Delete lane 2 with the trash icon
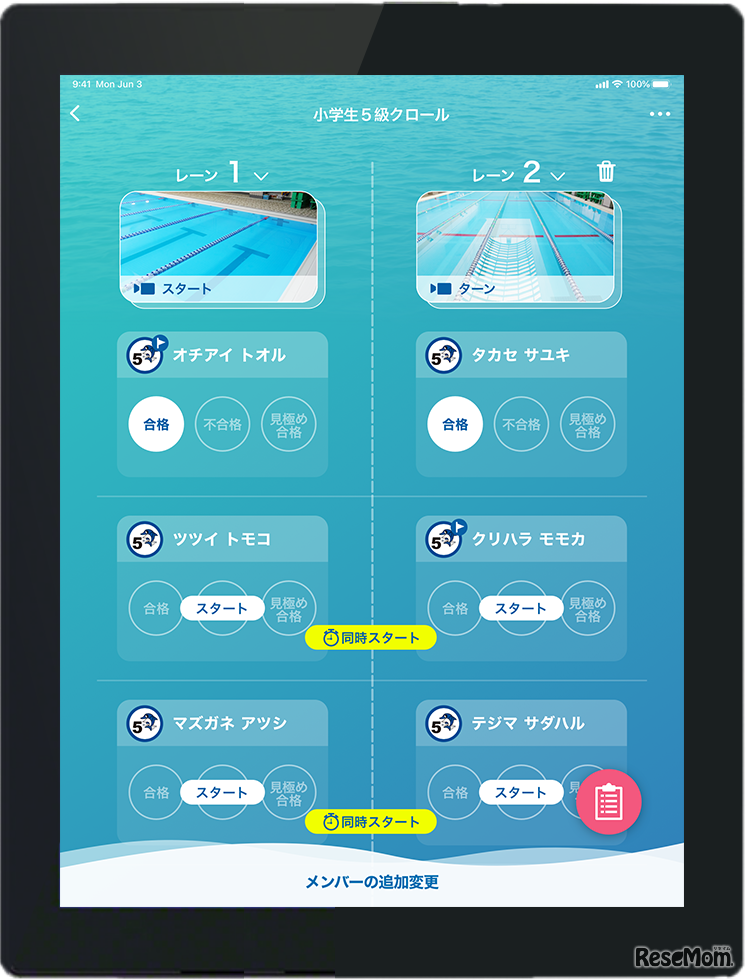The width and height of the screenshot is (746, 980). [606, 172]
